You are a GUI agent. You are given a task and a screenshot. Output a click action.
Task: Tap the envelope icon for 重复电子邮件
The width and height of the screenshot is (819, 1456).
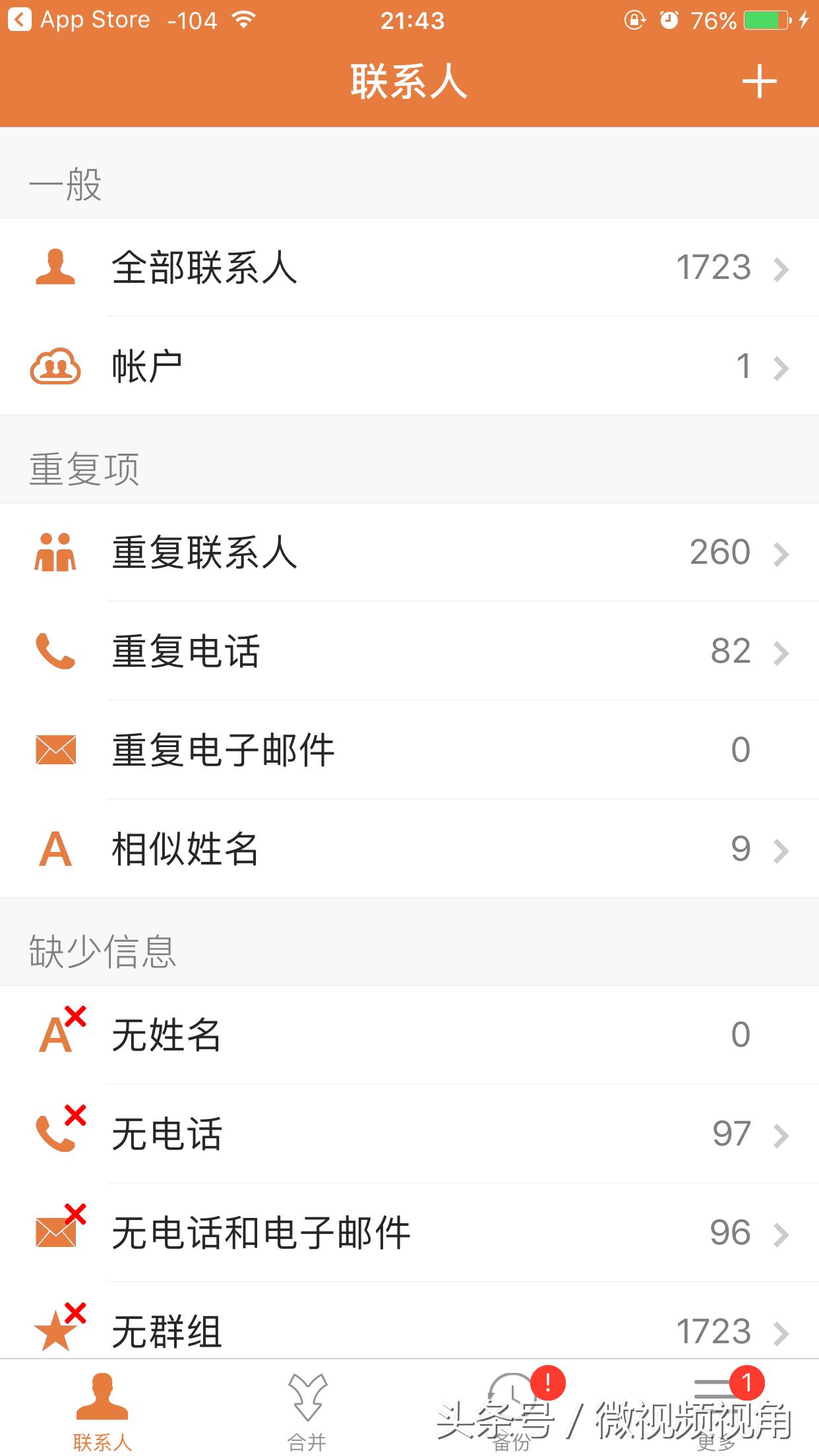point(56,749)
